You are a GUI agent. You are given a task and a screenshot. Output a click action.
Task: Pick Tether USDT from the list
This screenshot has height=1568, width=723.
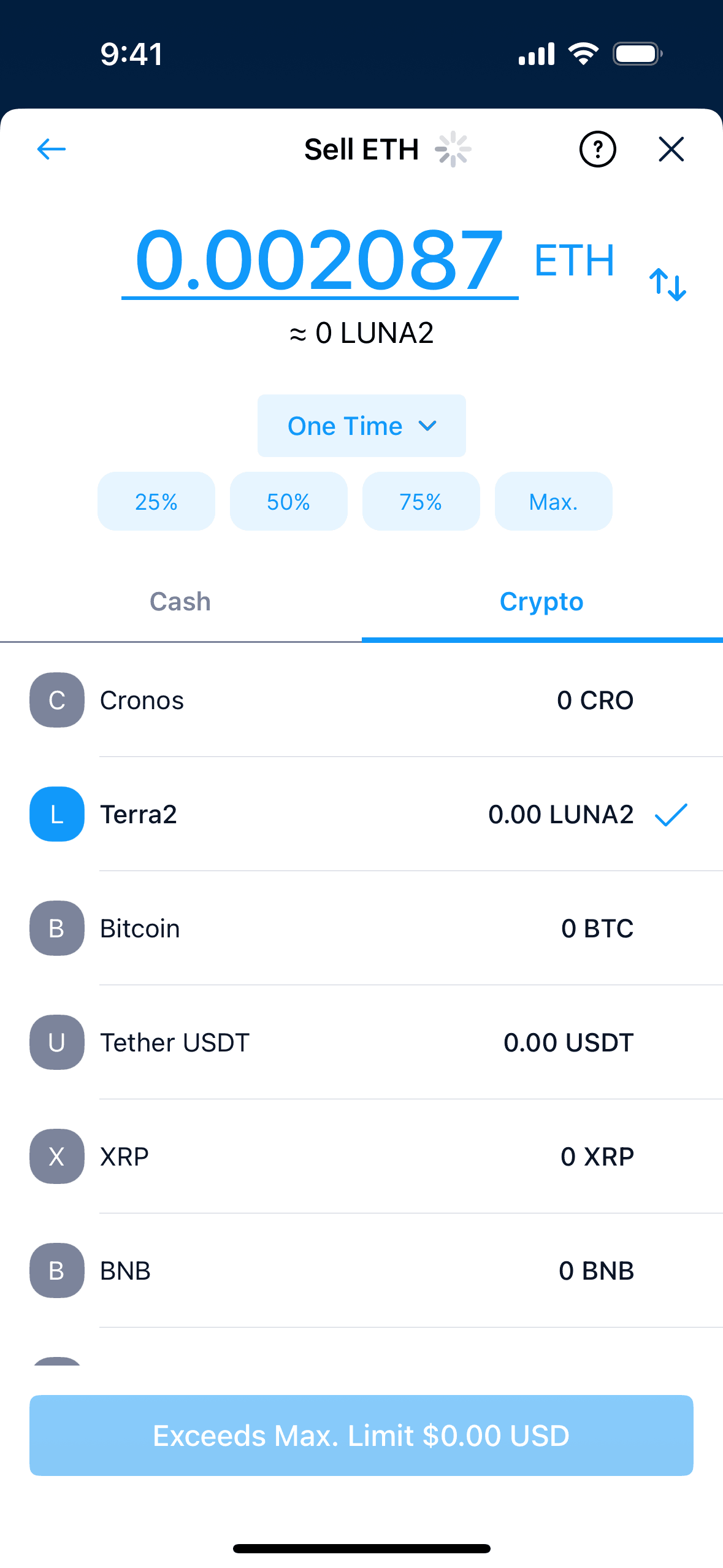coord(361,1042)
